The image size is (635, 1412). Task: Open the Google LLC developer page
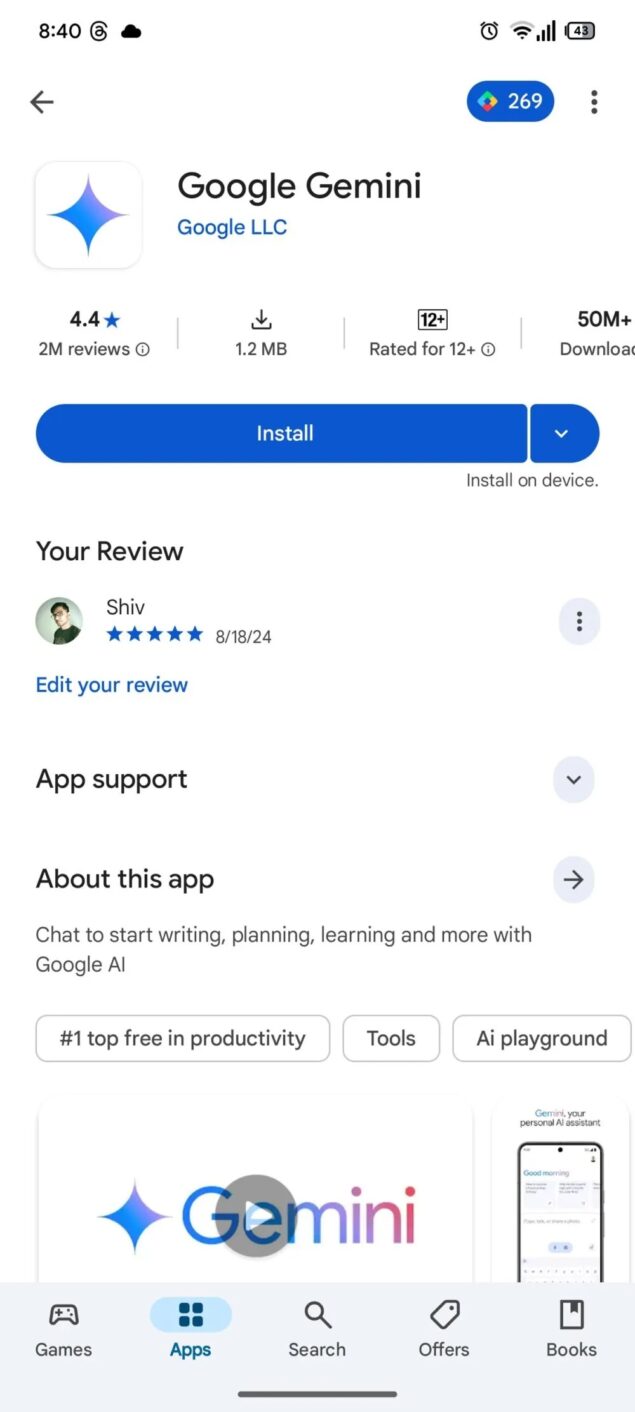click(232, 227)
